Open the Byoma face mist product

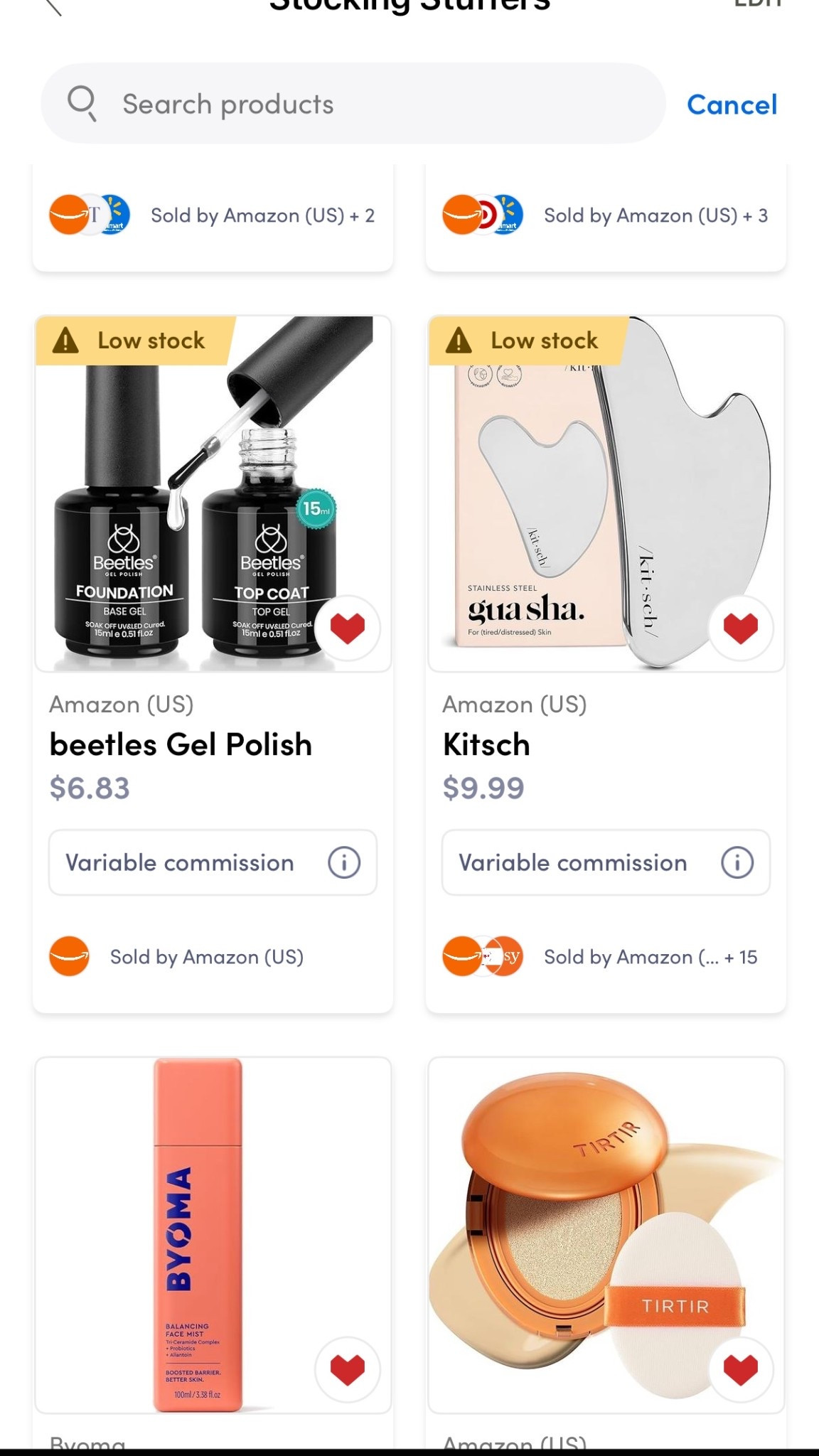pyautogui.click(x=213, y=1234)
